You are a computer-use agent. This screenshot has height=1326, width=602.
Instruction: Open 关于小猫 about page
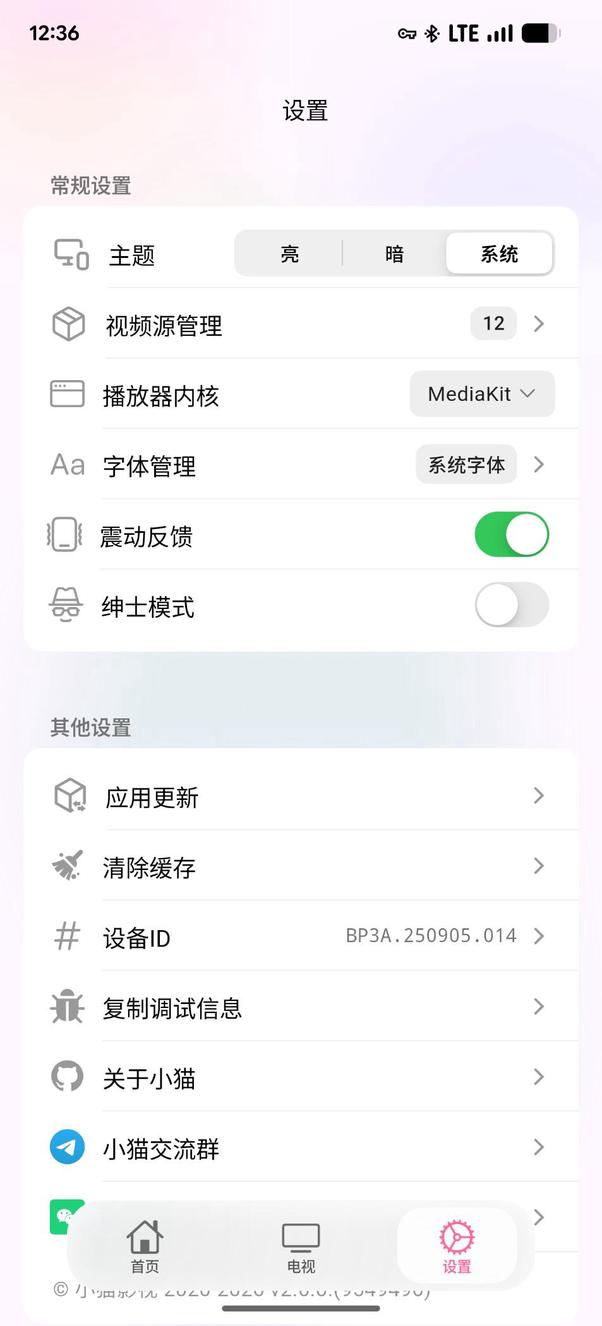click(300, 1077)
